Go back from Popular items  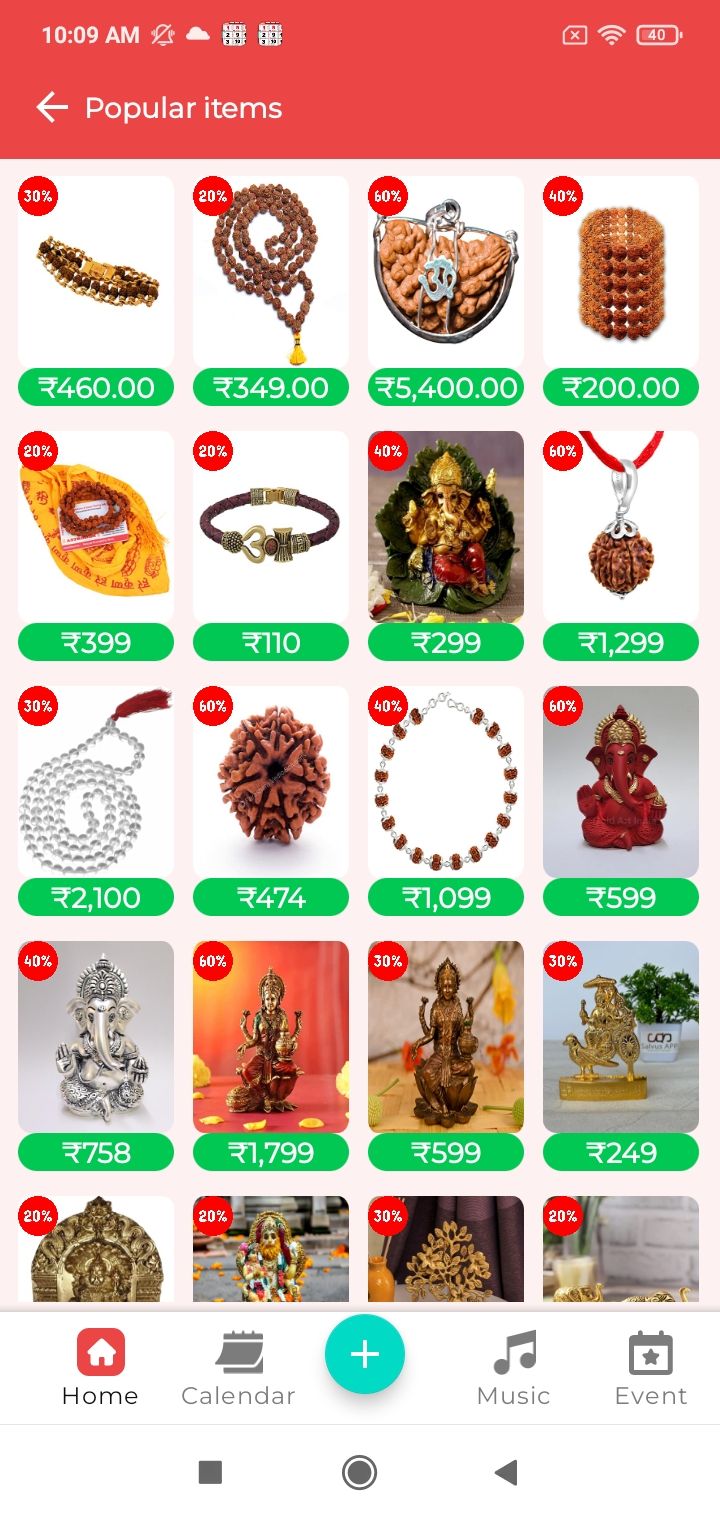pyautogui.click(x=52, y=108)
